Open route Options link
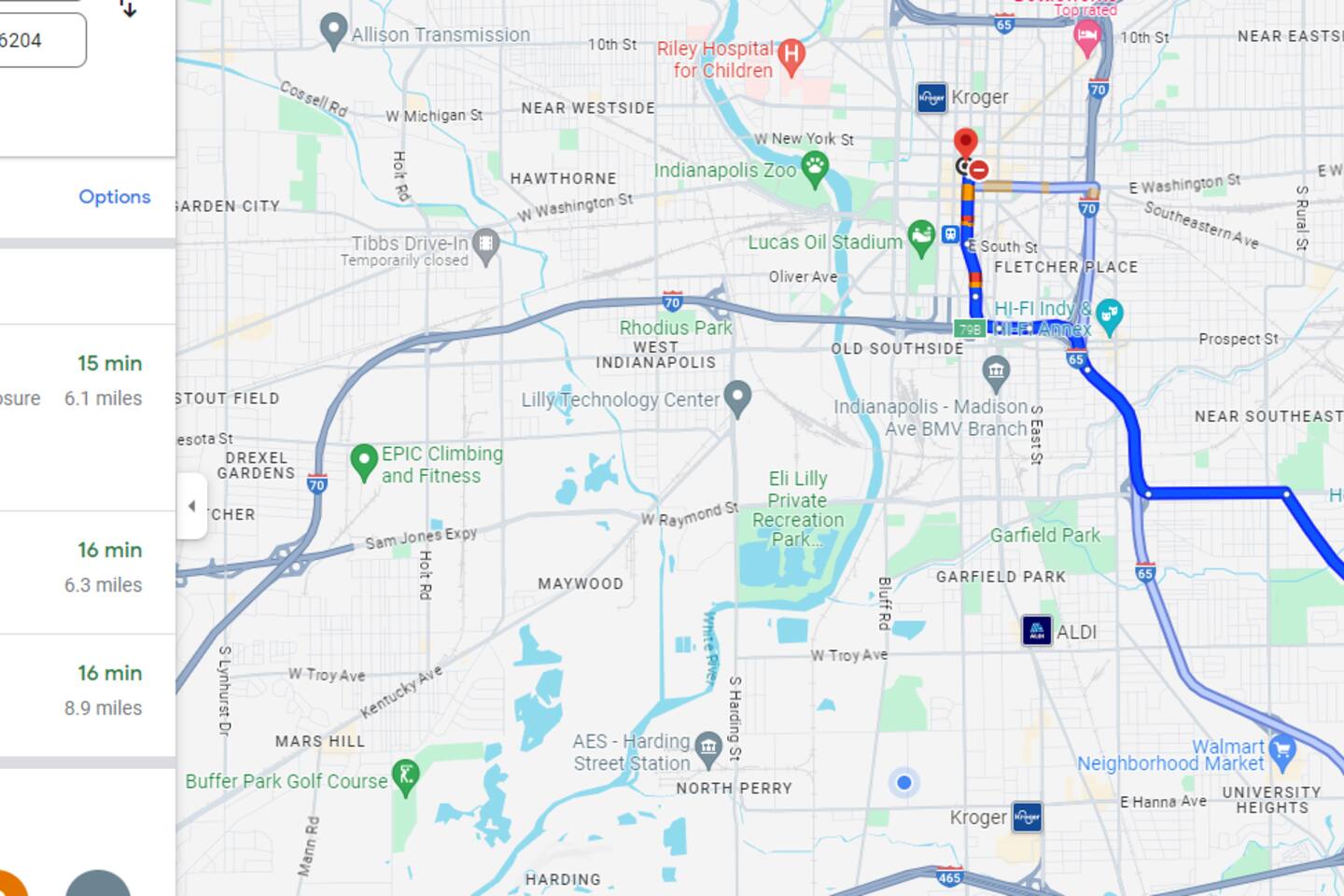This screenshot has width=1344, height=896. [x=114, y=197]
